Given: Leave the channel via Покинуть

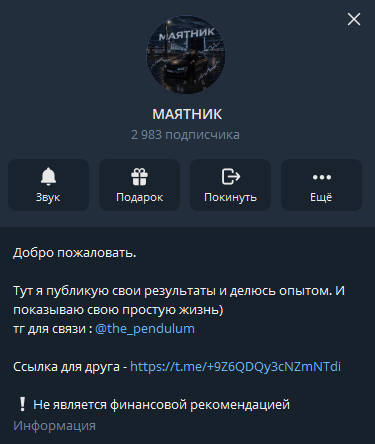Looking at the screenshot, I should click(x=230, y=185).
